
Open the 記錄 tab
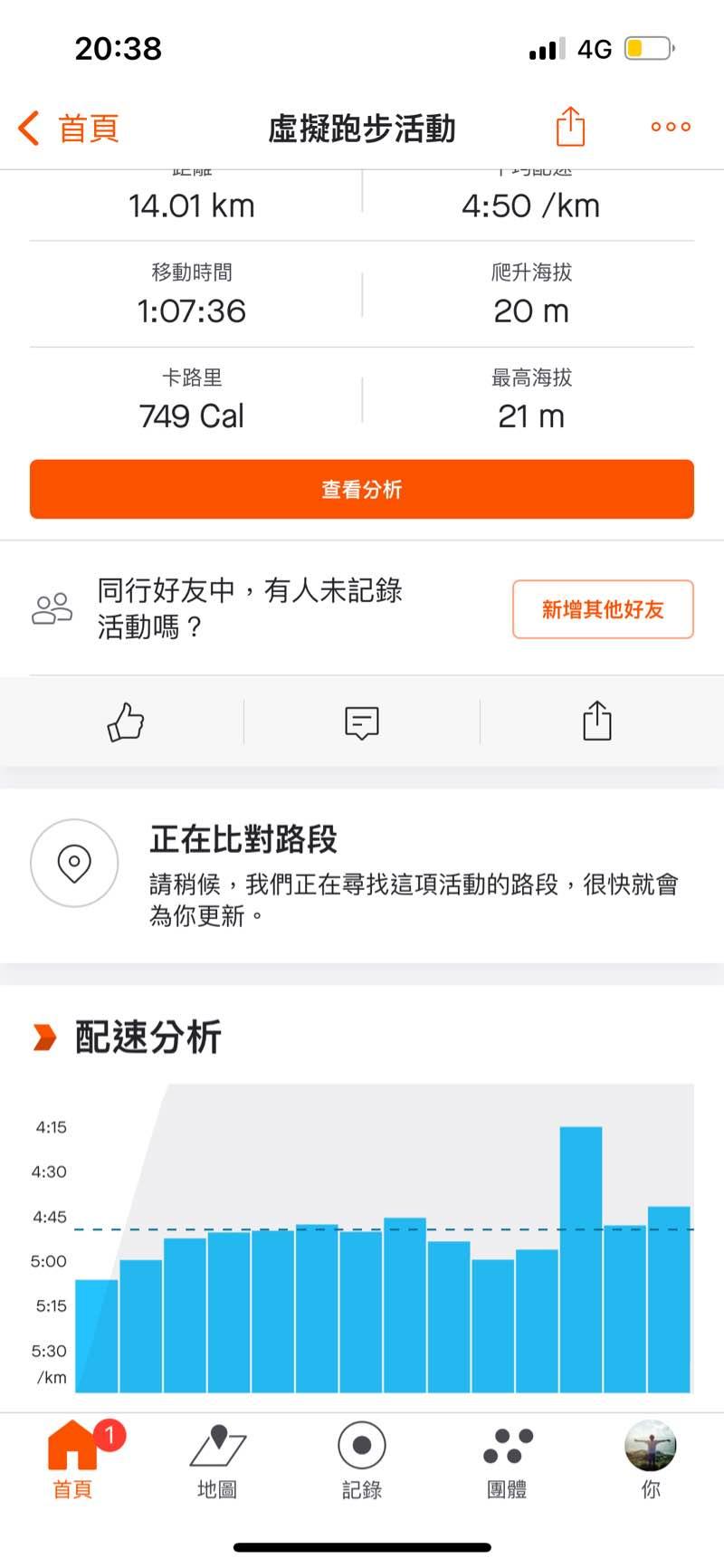point(362,1459)
